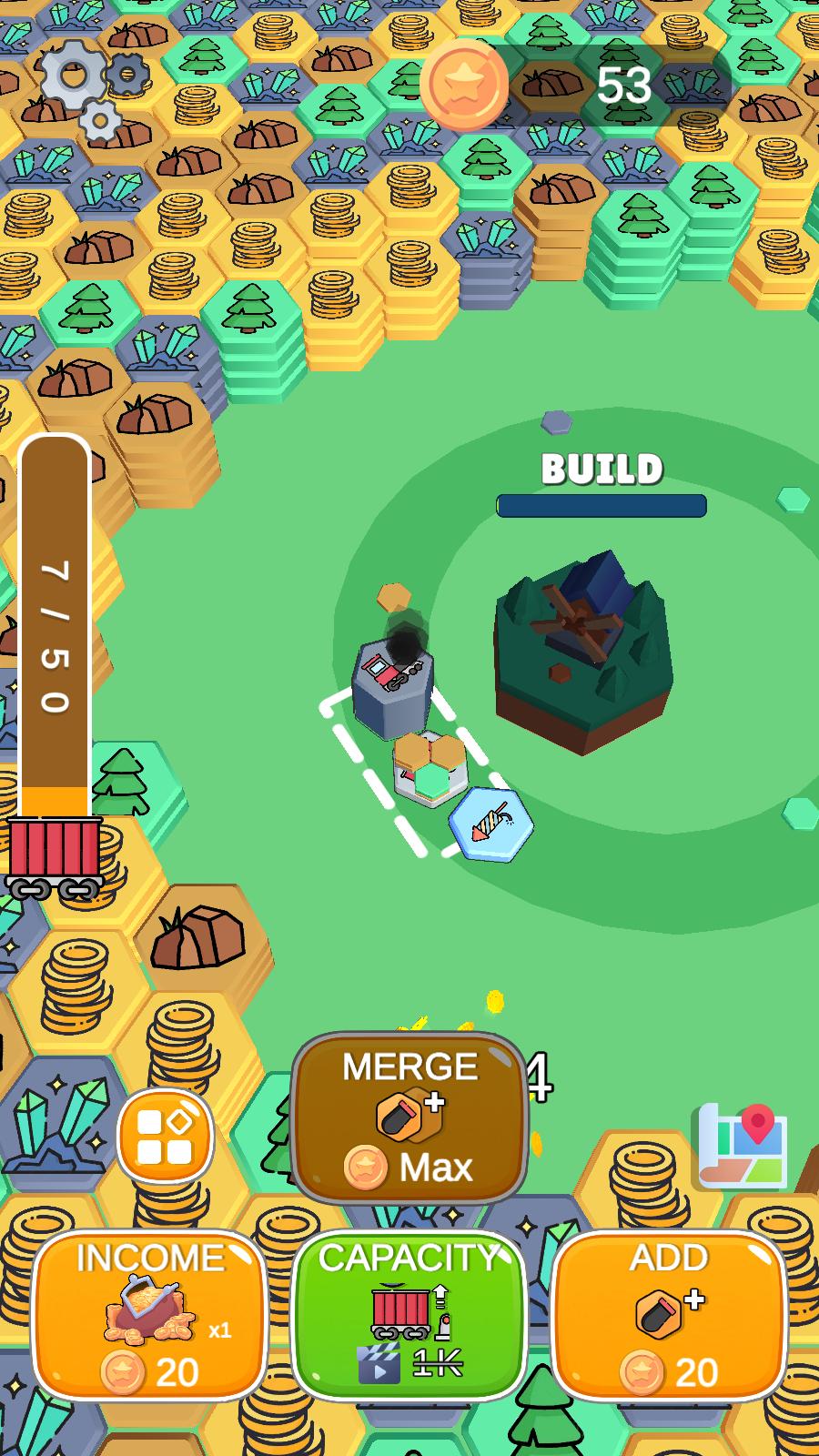Screen dimensions: 819x1456
Task: Watch ad for the Capacity upgrade
Action: pyautogui.click(x=409, y=1316)
